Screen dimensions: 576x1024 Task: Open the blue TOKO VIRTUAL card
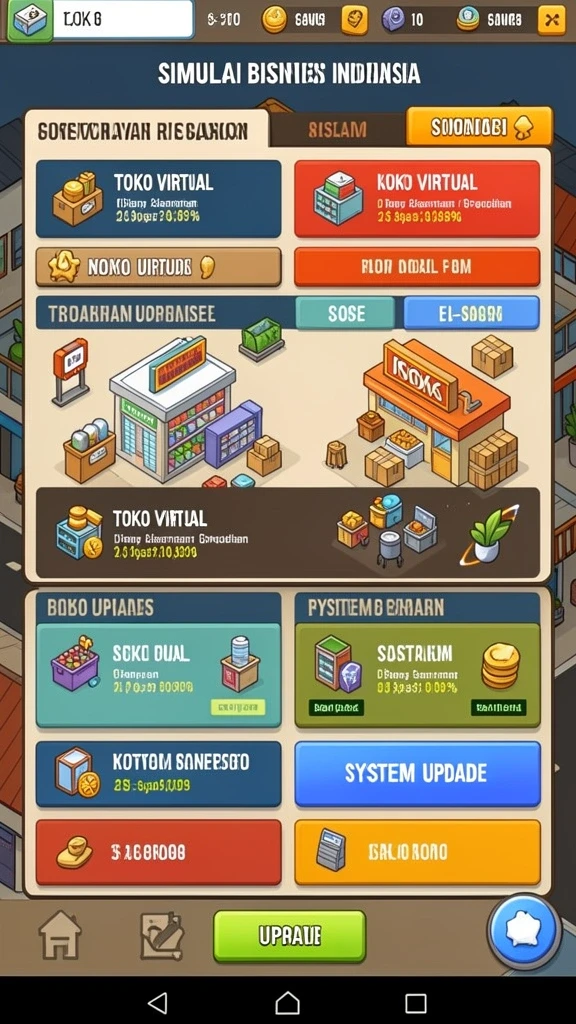point(159,199)
